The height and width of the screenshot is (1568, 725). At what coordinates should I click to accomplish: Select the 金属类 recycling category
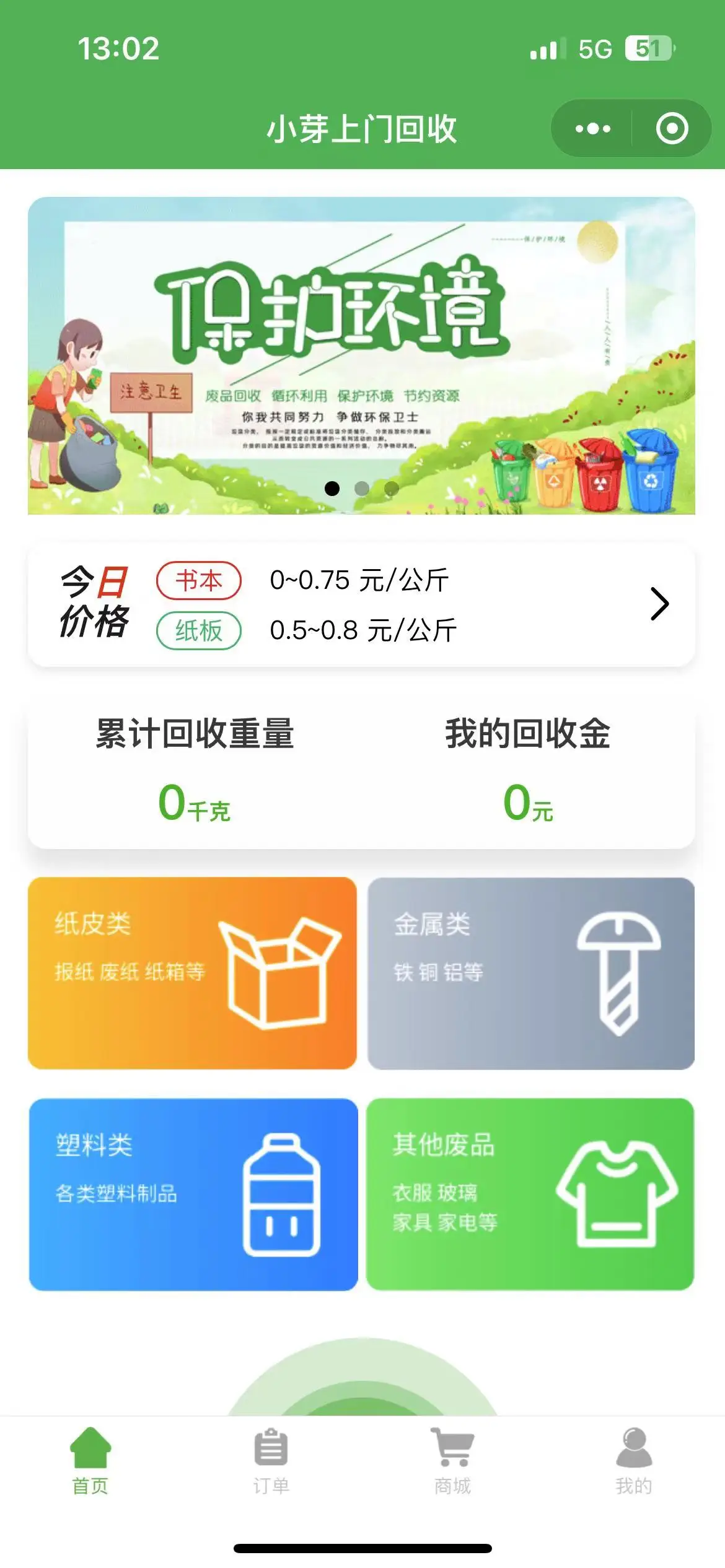(x=530, y=972)
